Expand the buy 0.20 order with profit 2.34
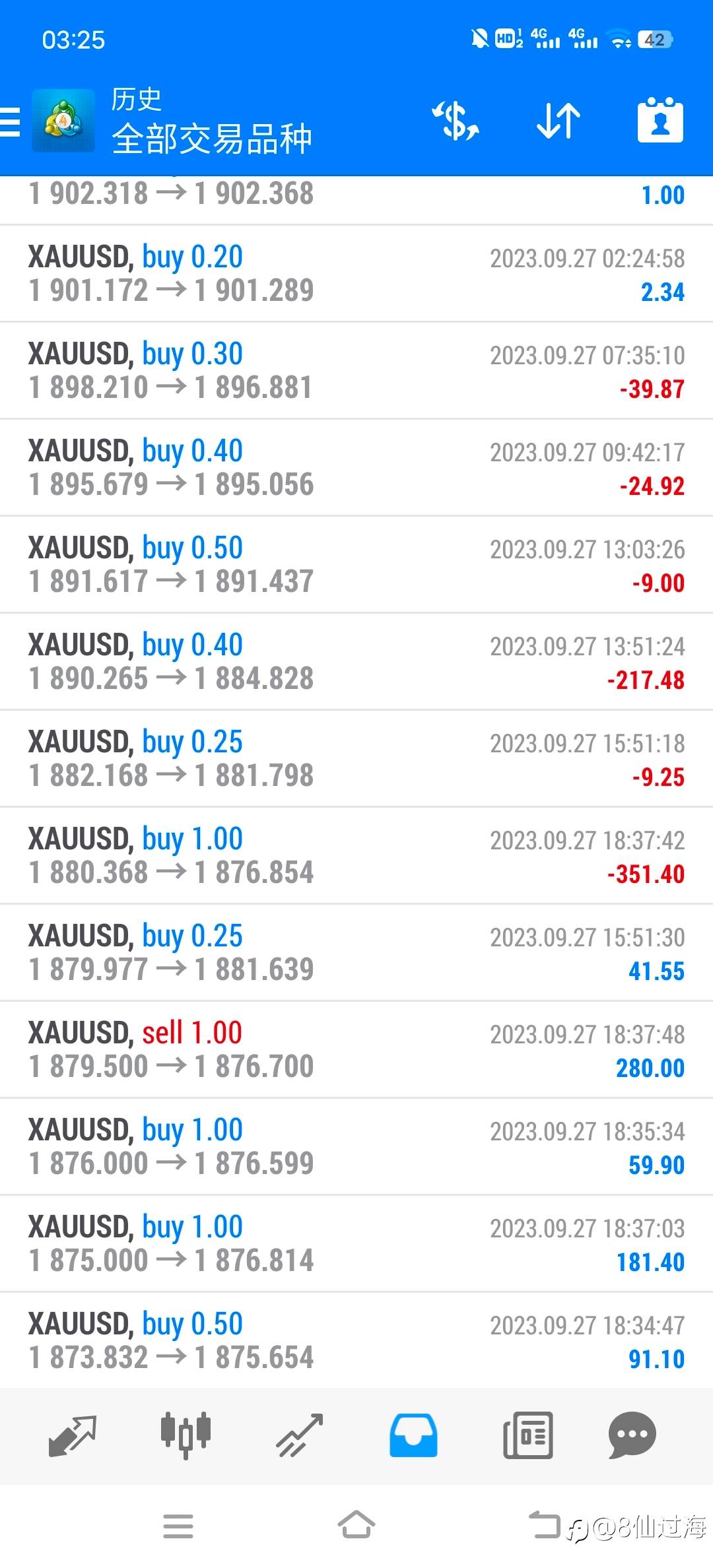Viewport: 713px width, 1568px height. click(x=356, y=274)
